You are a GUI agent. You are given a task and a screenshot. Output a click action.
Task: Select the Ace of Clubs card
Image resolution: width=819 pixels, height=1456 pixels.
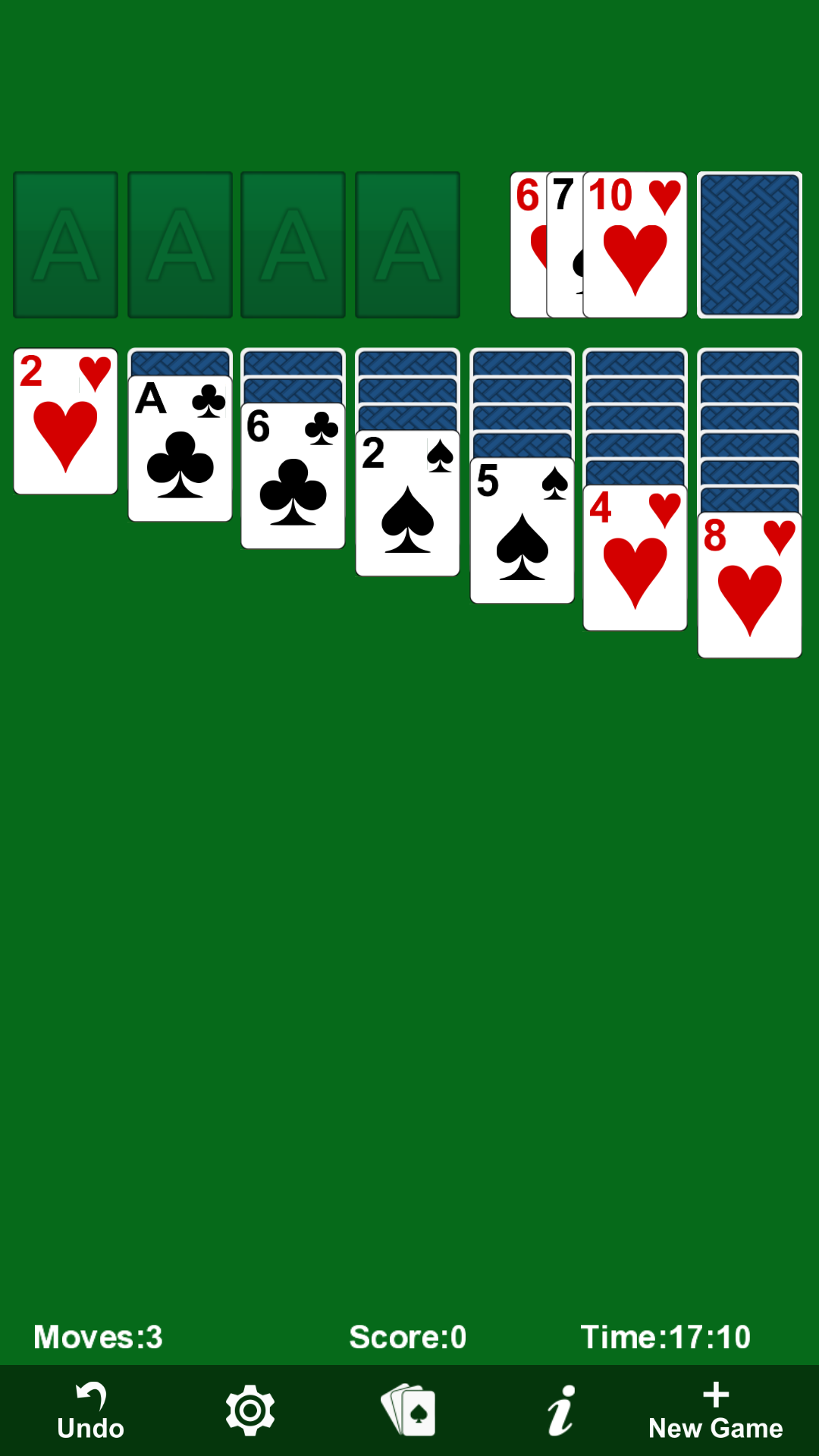click(180, 447)
